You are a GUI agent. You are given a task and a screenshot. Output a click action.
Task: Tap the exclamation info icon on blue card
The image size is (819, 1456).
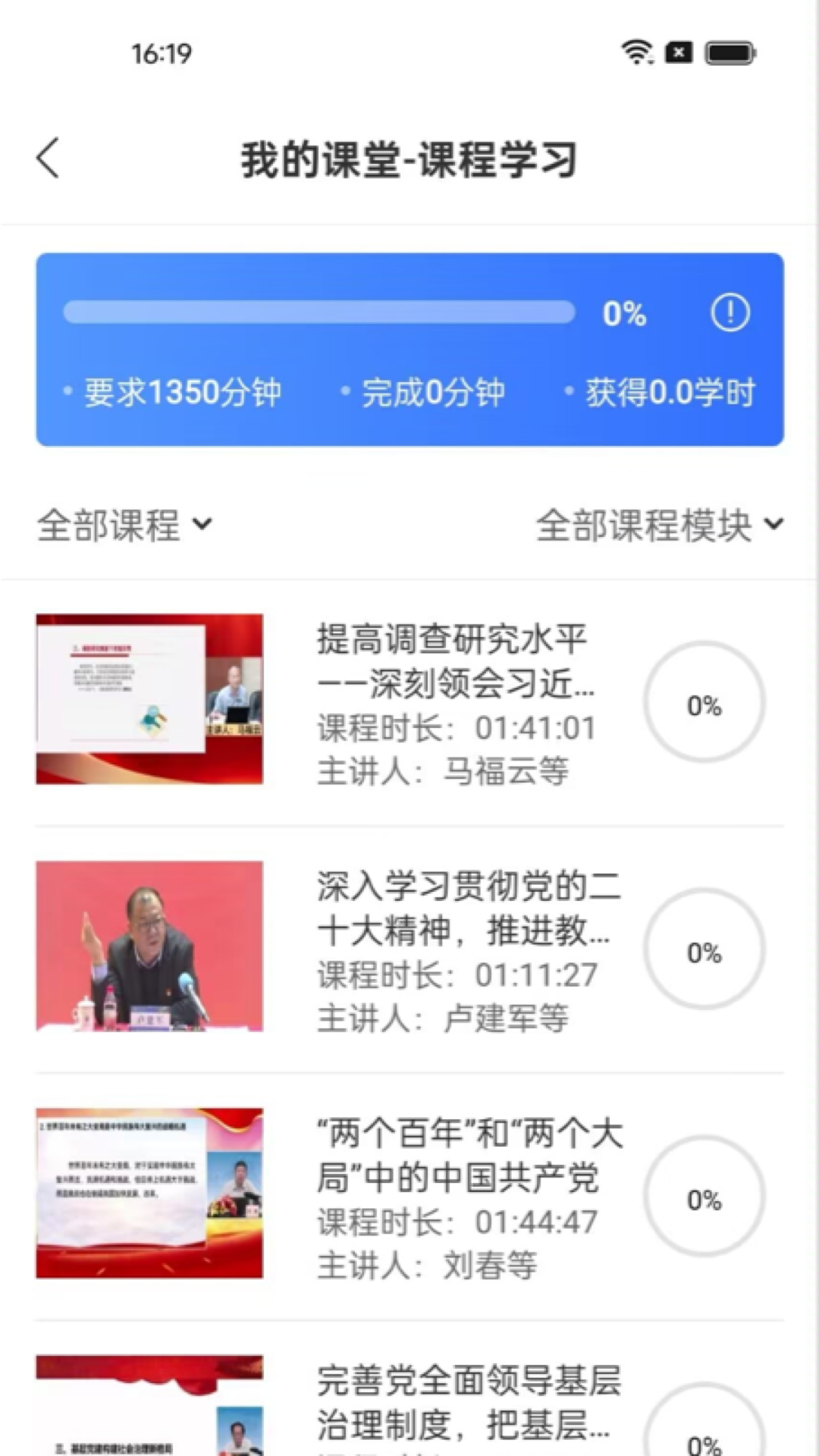click(729, 311)
